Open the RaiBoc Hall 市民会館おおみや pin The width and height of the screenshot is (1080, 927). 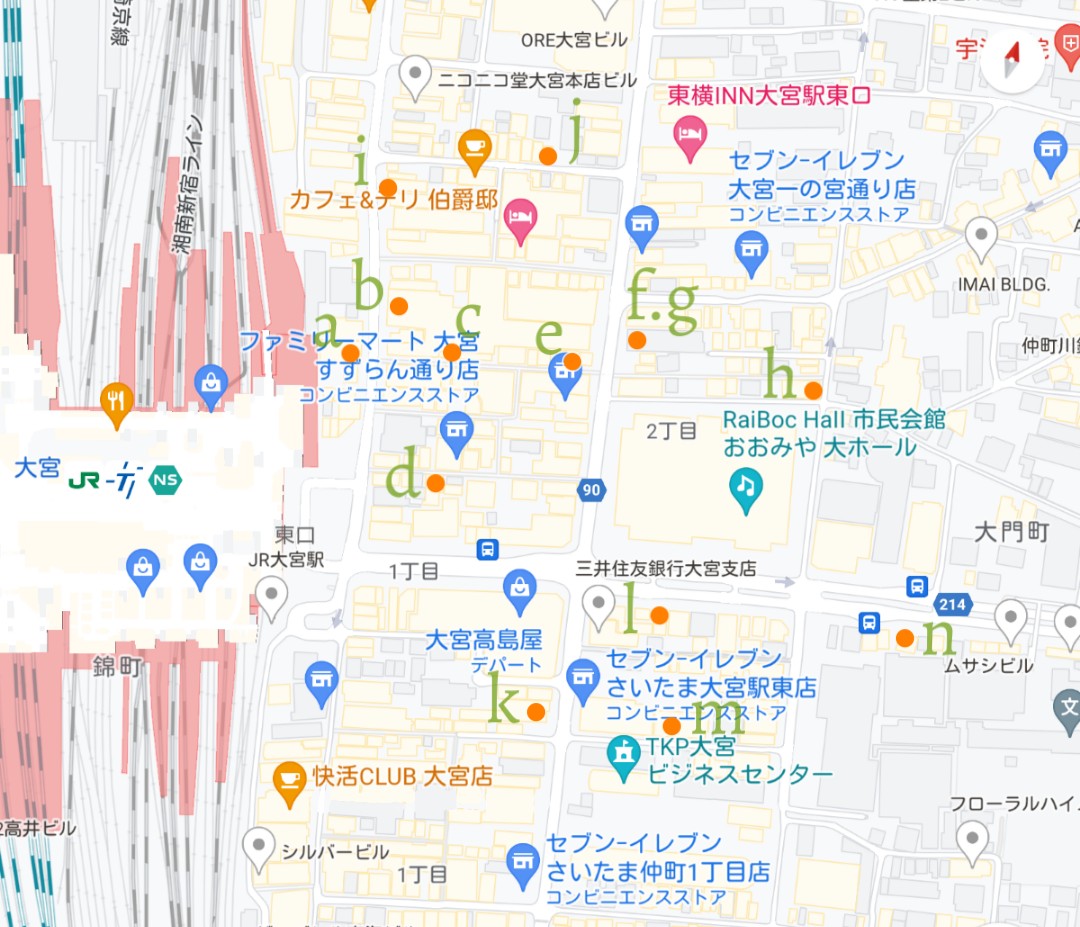tap(745, 490)
